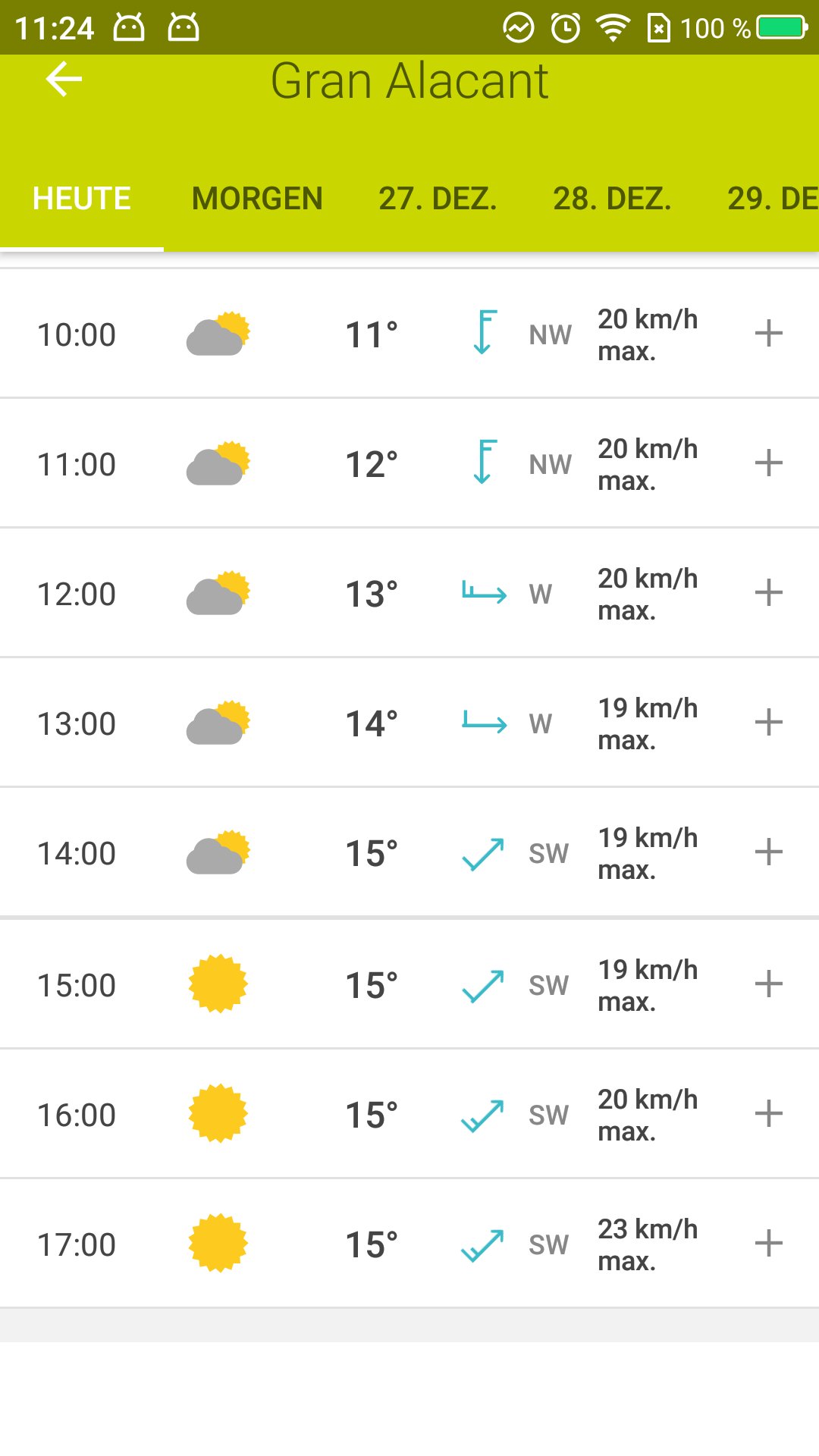819x1456 pixels.
Task: Tap the plus icon at 14:00
Action: pyautogui.click(x=768, y=852)
